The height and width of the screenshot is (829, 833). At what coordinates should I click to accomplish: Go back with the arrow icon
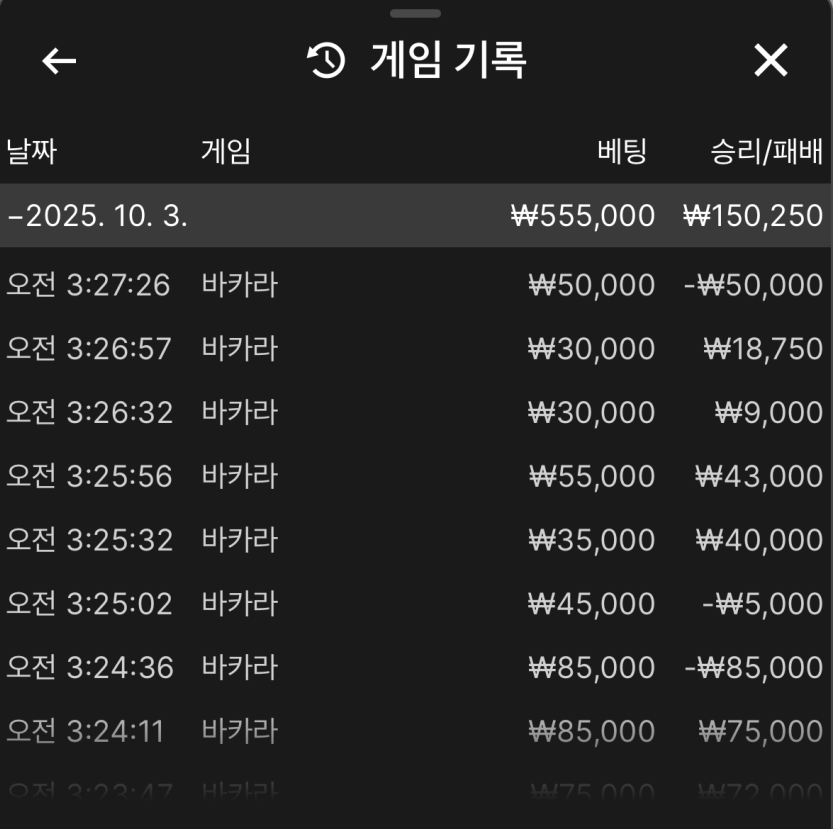pos(59,61)
